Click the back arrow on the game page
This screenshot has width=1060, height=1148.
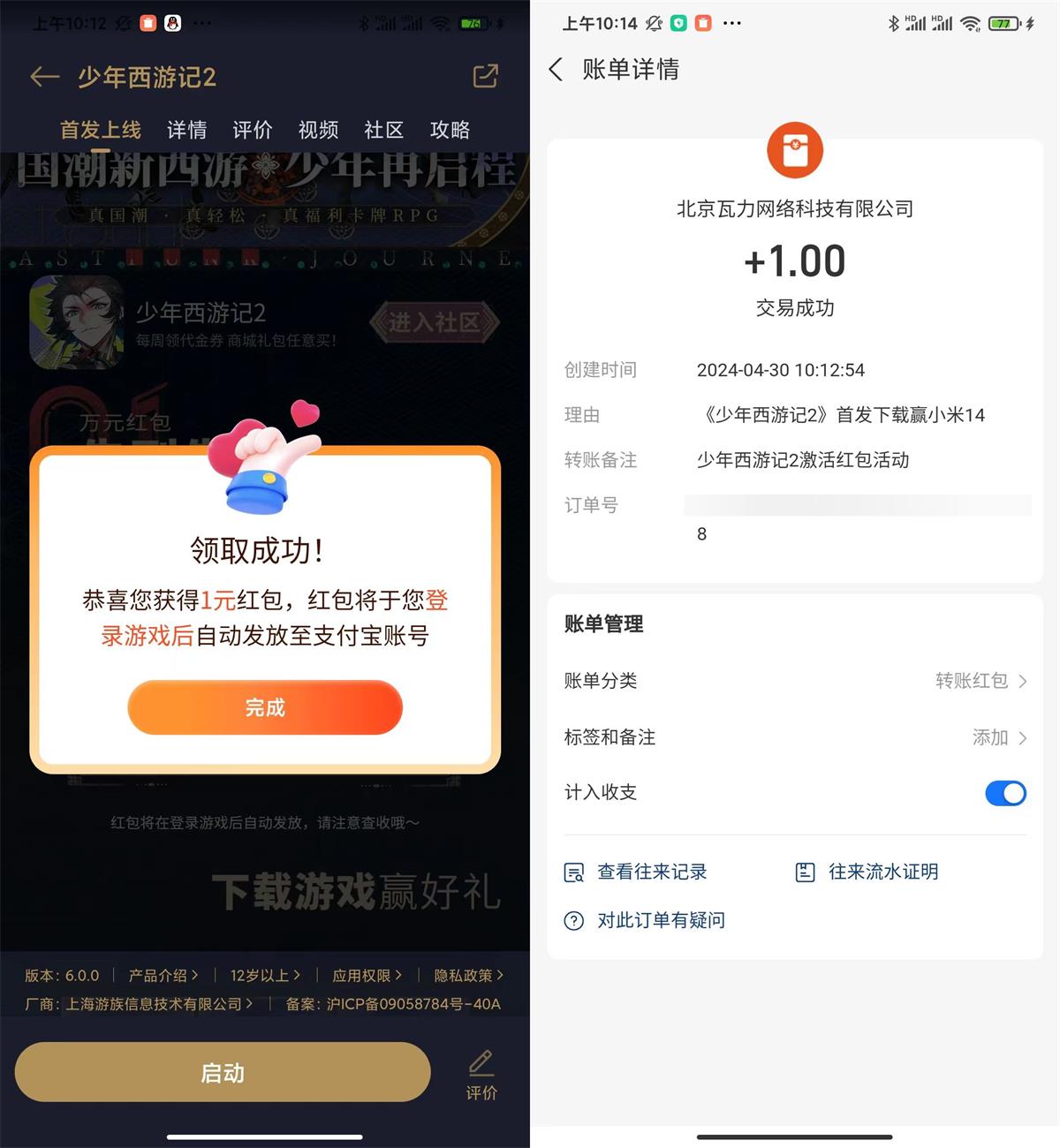[x=44, y=77]
